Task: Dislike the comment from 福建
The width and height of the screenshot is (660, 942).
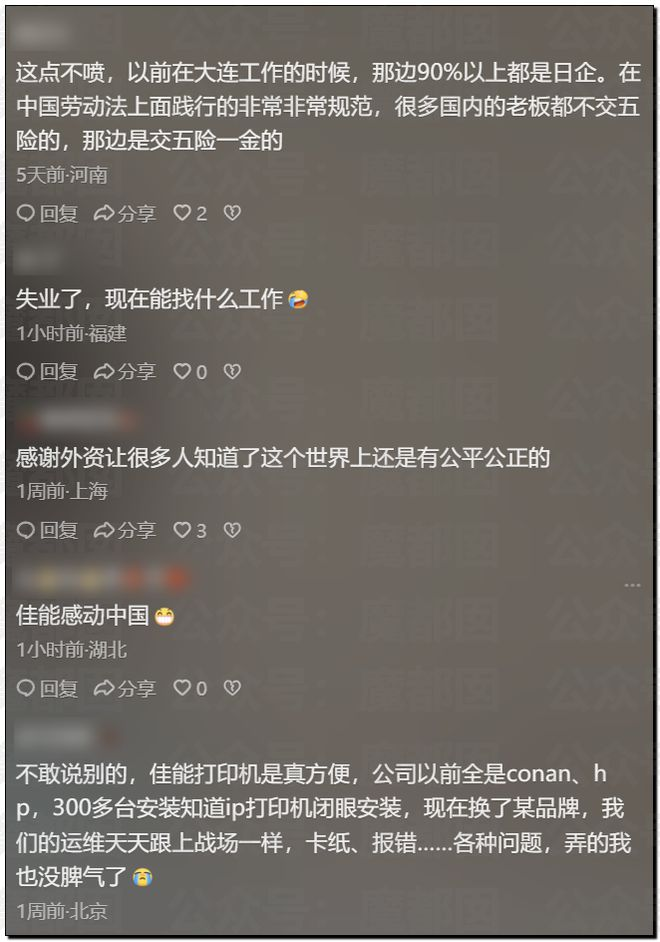Action: 232,372
